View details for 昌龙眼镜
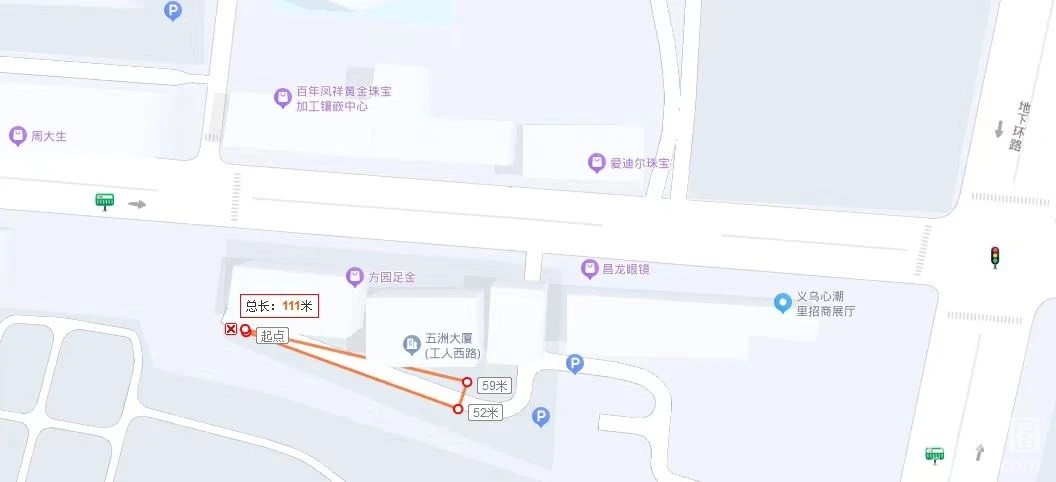The height and width of the screenshot is (482, 1056). [589, 268]
